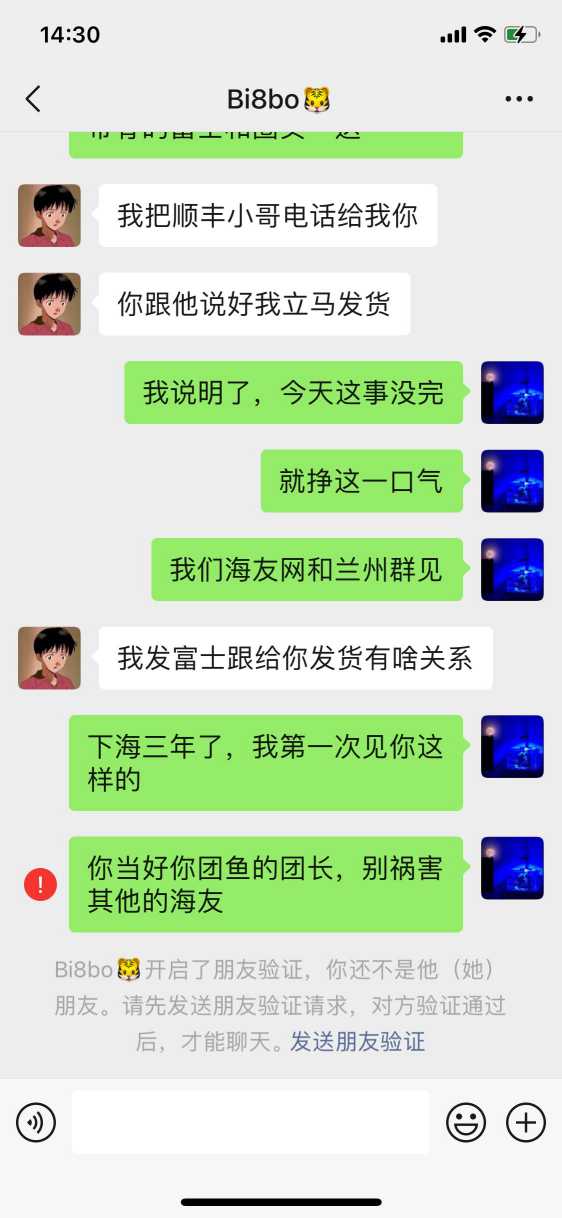Open the chat overflow menu
Image resolution: width=562 pixels, height=1218 pixels.
point(519,99)
